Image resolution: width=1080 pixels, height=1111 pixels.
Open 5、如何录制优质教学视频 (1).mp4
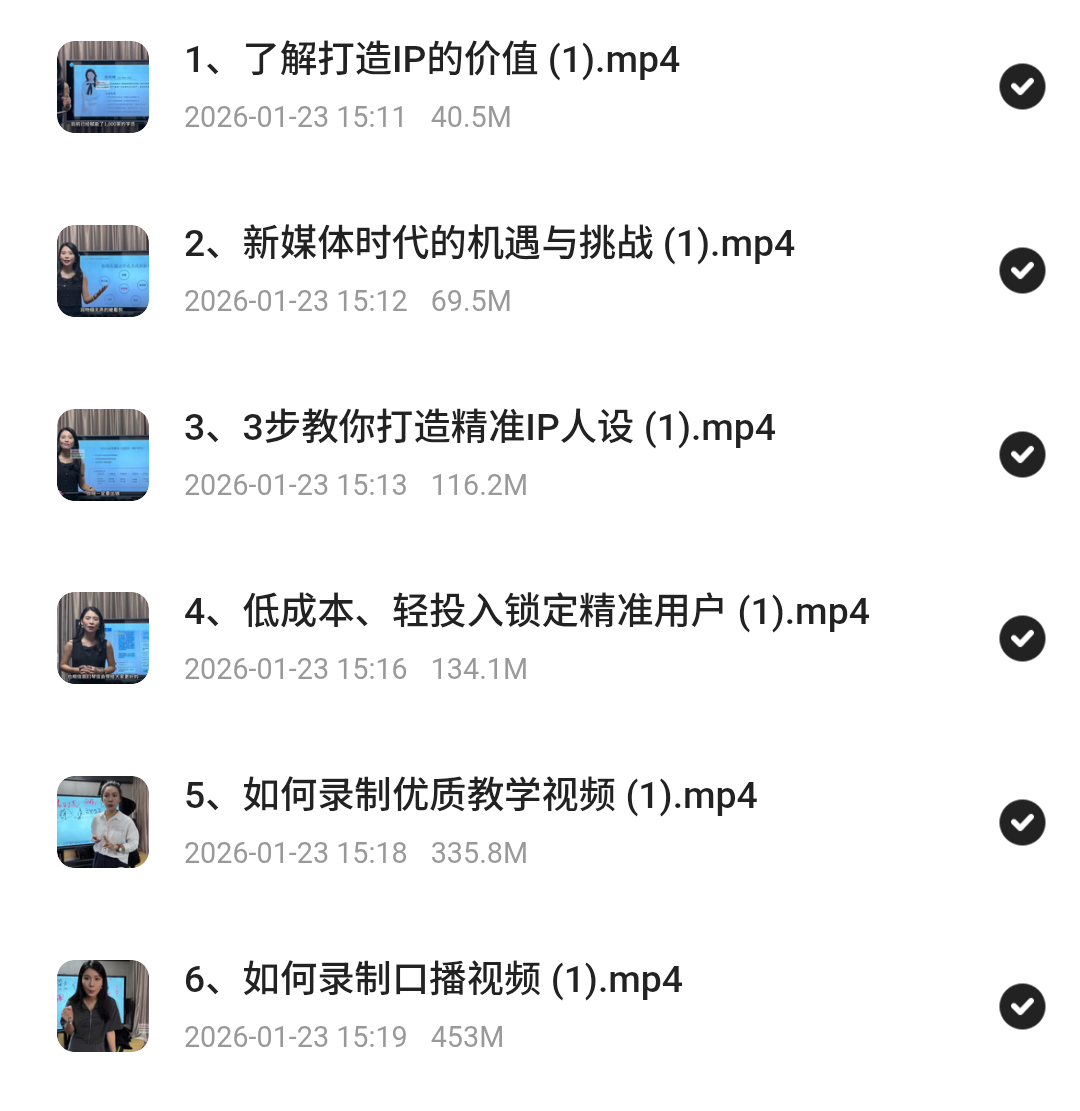pos(471,797)
